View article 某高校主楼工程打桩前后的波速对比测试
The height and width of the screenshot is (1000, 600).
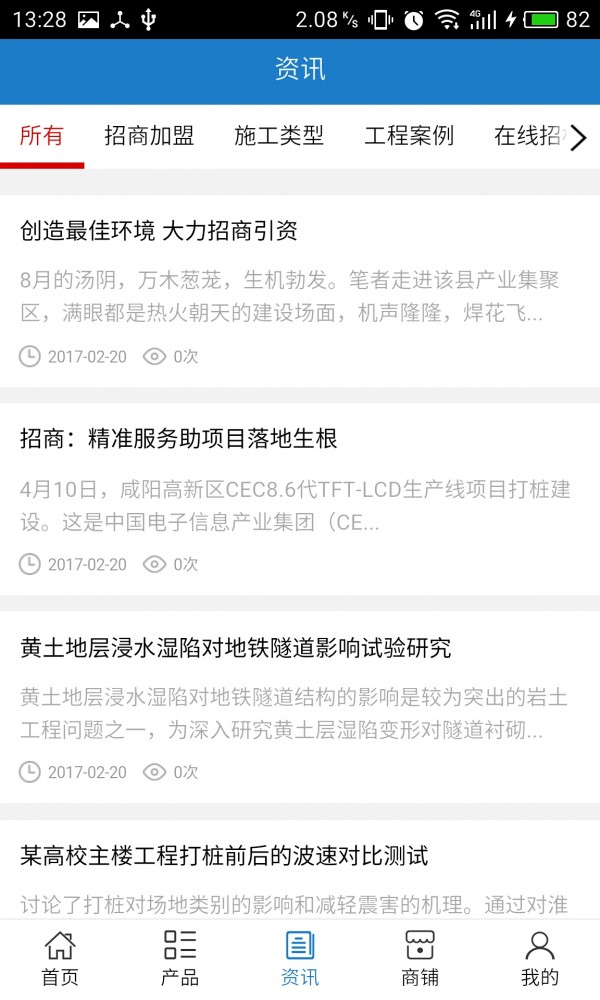(224, 855)
